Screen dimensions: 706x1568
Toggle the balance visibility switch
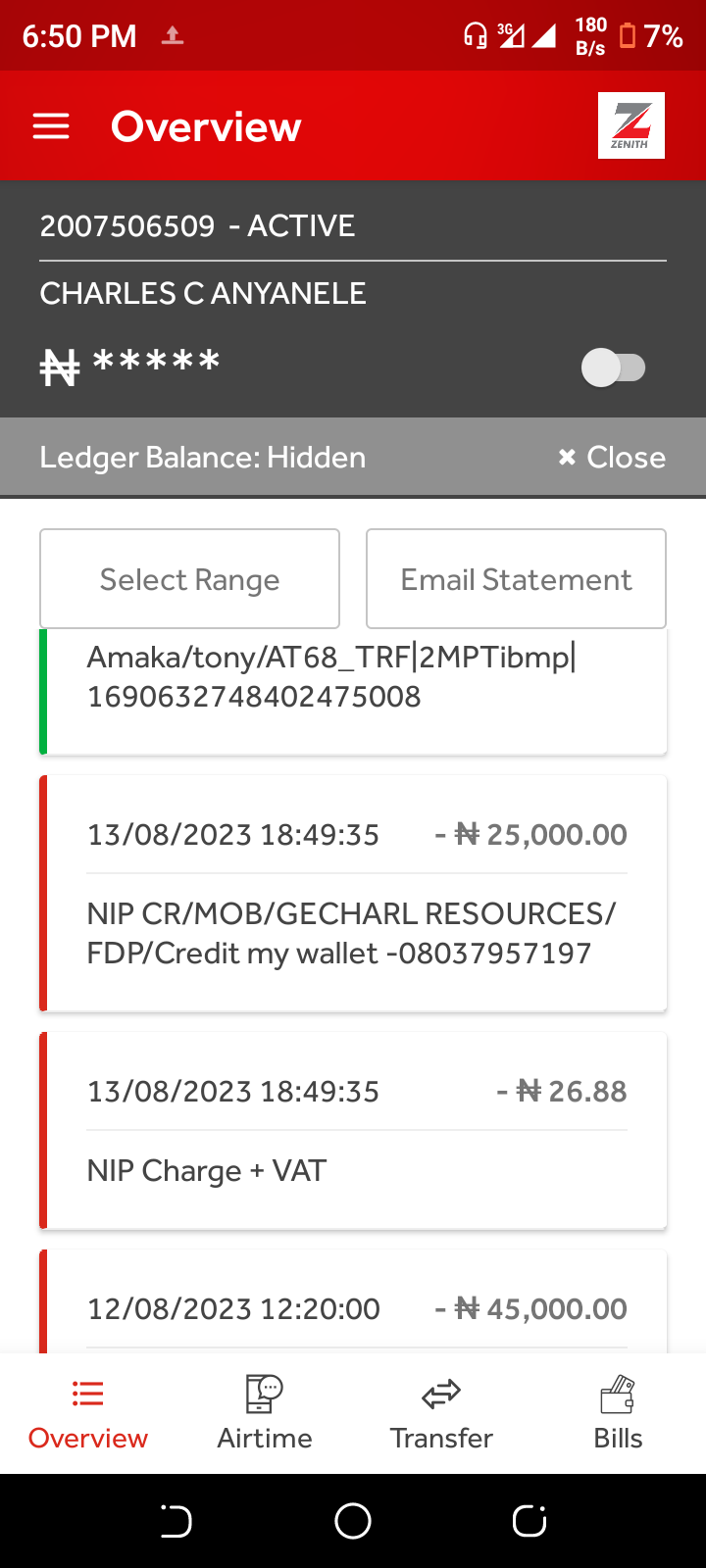pyautogui.click(x=614, y=368)
